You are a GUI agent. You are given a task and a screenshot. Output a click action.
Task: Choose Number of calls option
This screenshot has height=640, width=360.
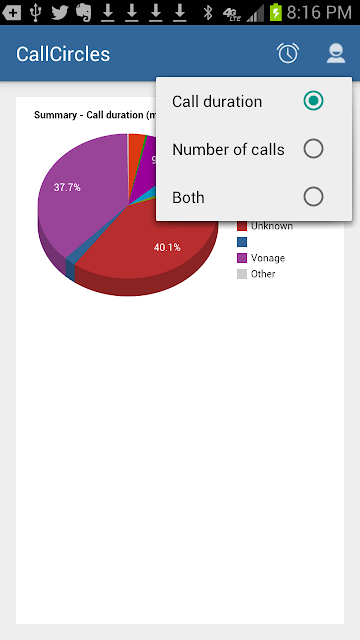tap(254, 149)
